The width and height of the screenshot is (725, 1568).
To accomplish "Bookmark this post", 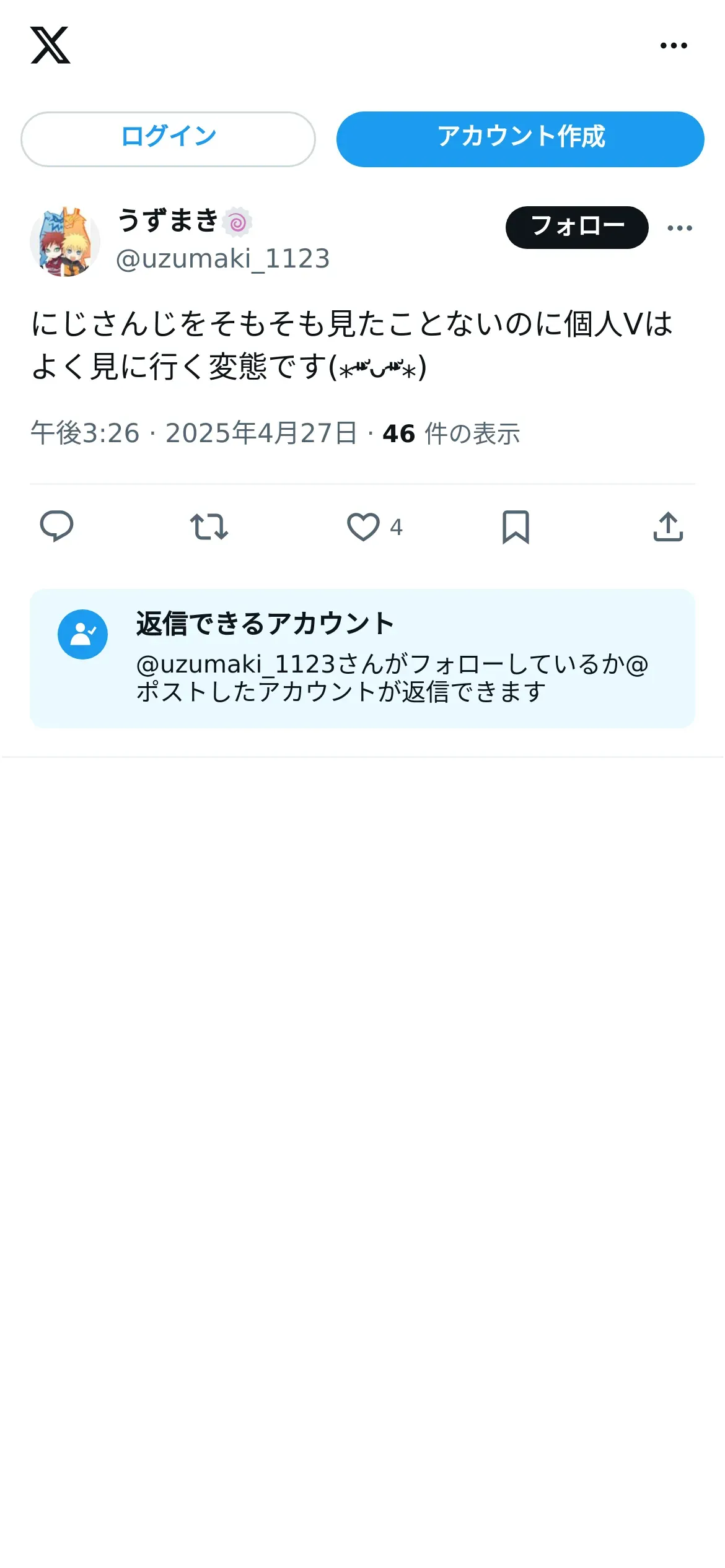I will [x=516, y=527].
